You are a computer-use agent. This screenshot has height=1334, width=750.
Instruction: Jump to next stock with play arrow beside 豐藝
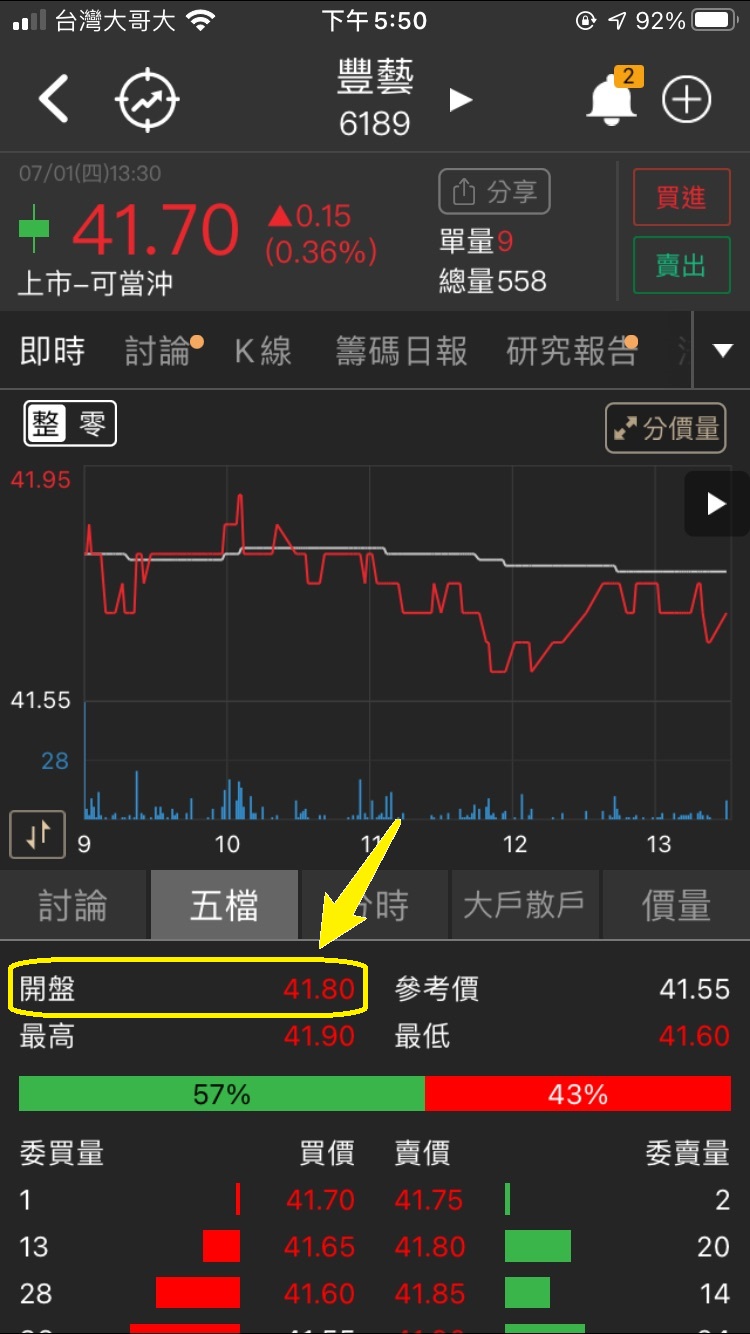tap(460, 100)
